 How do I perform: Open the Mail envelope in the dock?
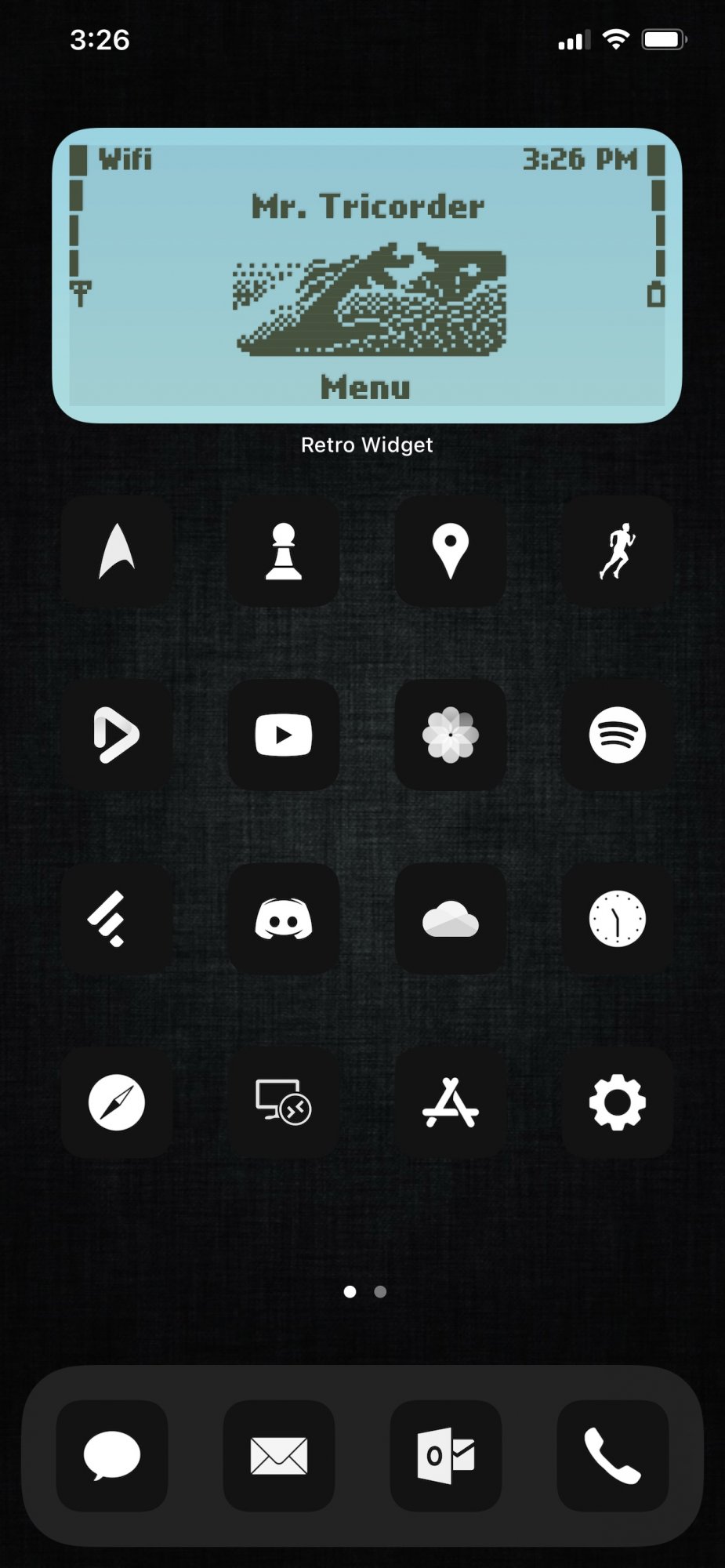click(x=279, y=1456)
